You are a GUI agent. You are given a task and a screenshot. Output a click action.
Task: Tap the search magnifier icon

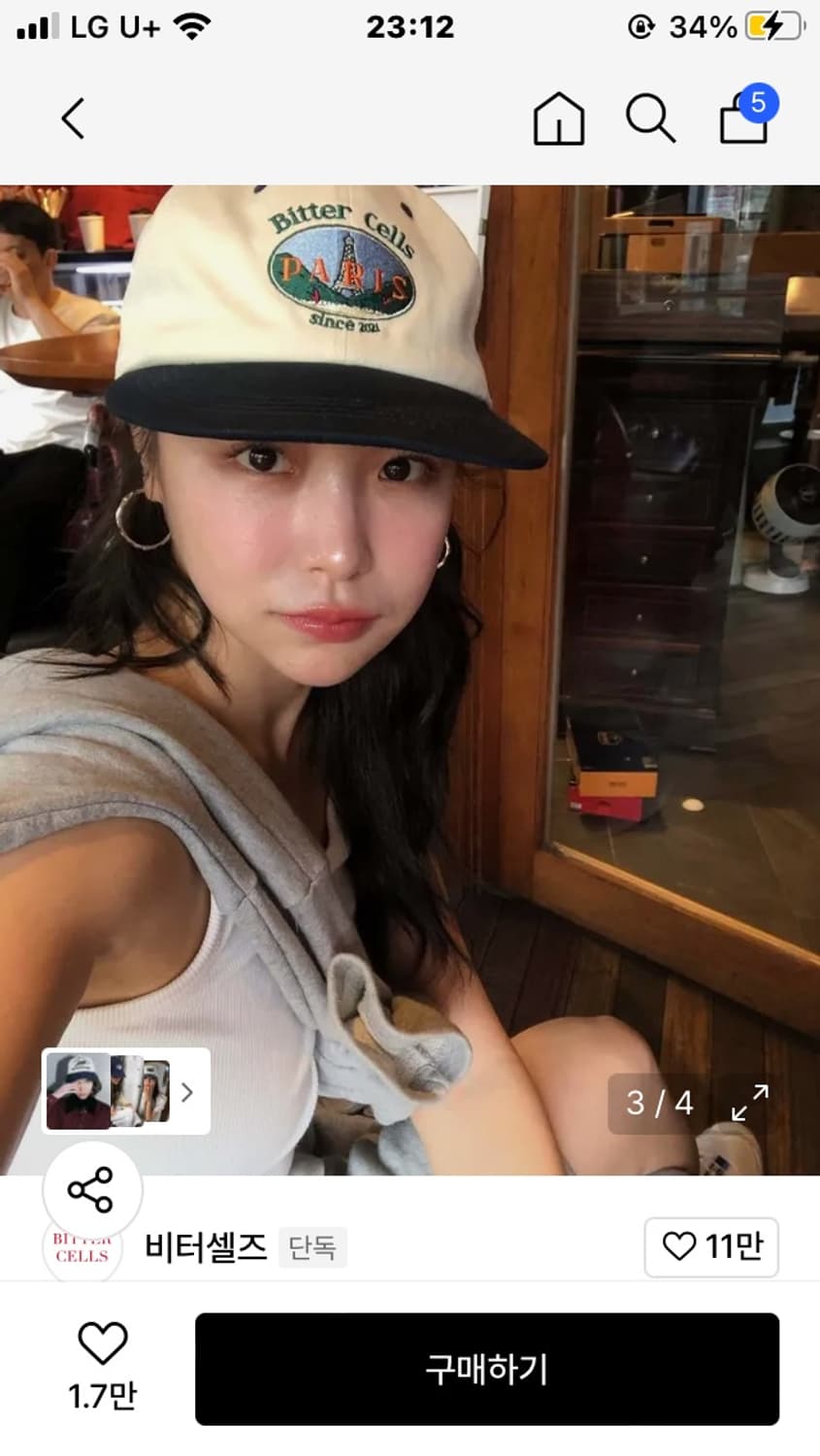point(650,117)
